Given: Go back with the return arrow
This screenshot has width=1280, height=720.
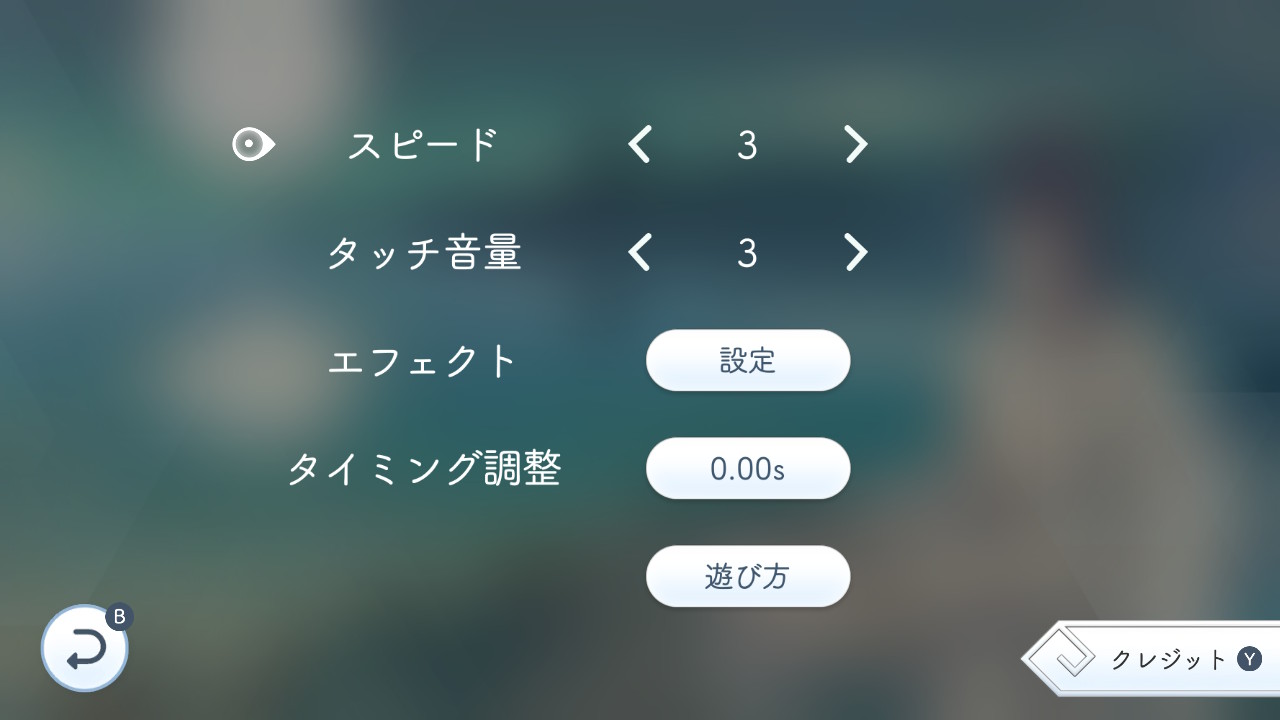Looking at the screenshot, I should pyautogui.click(x=85, y=649).
